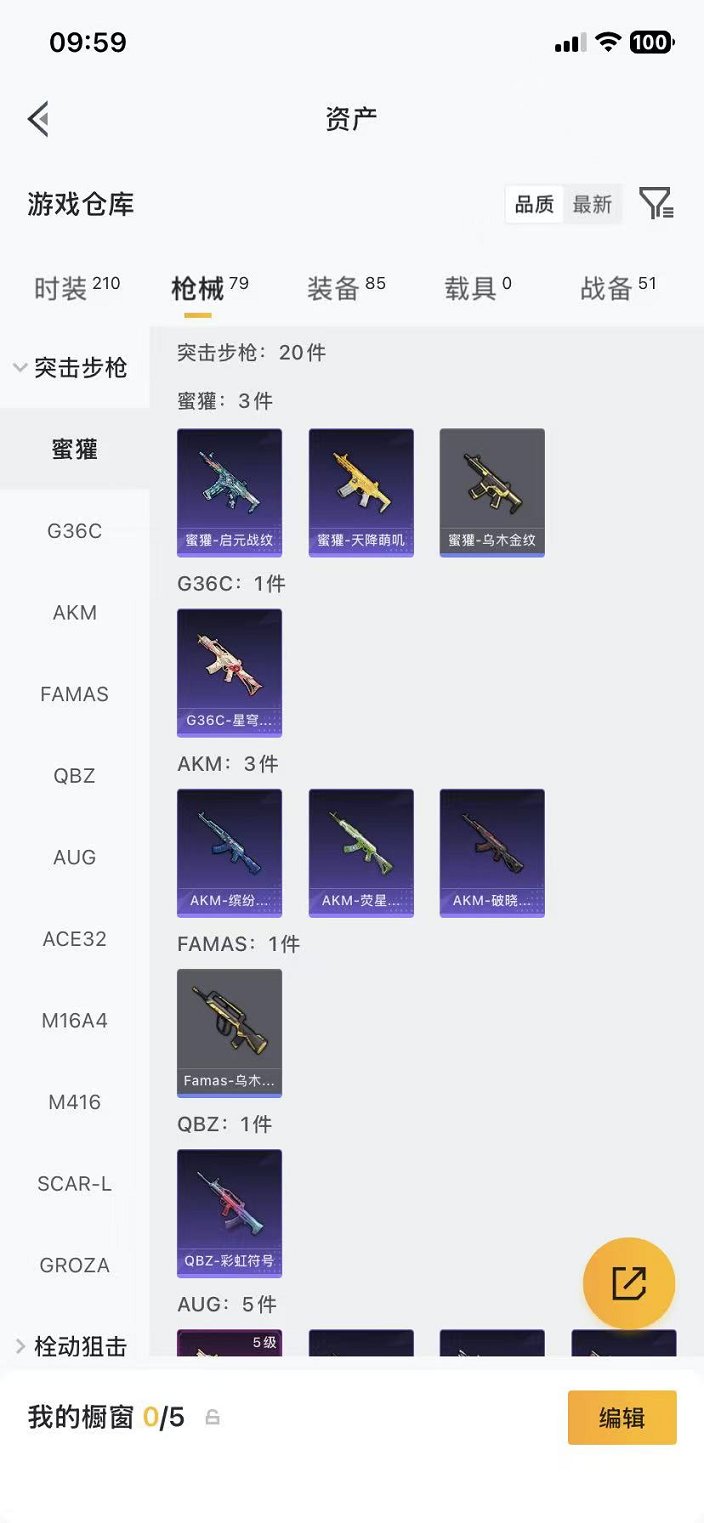The image size is (704, 1523).
Task: Open the filter icon next to 最新
Action: (x=656, y=204)
